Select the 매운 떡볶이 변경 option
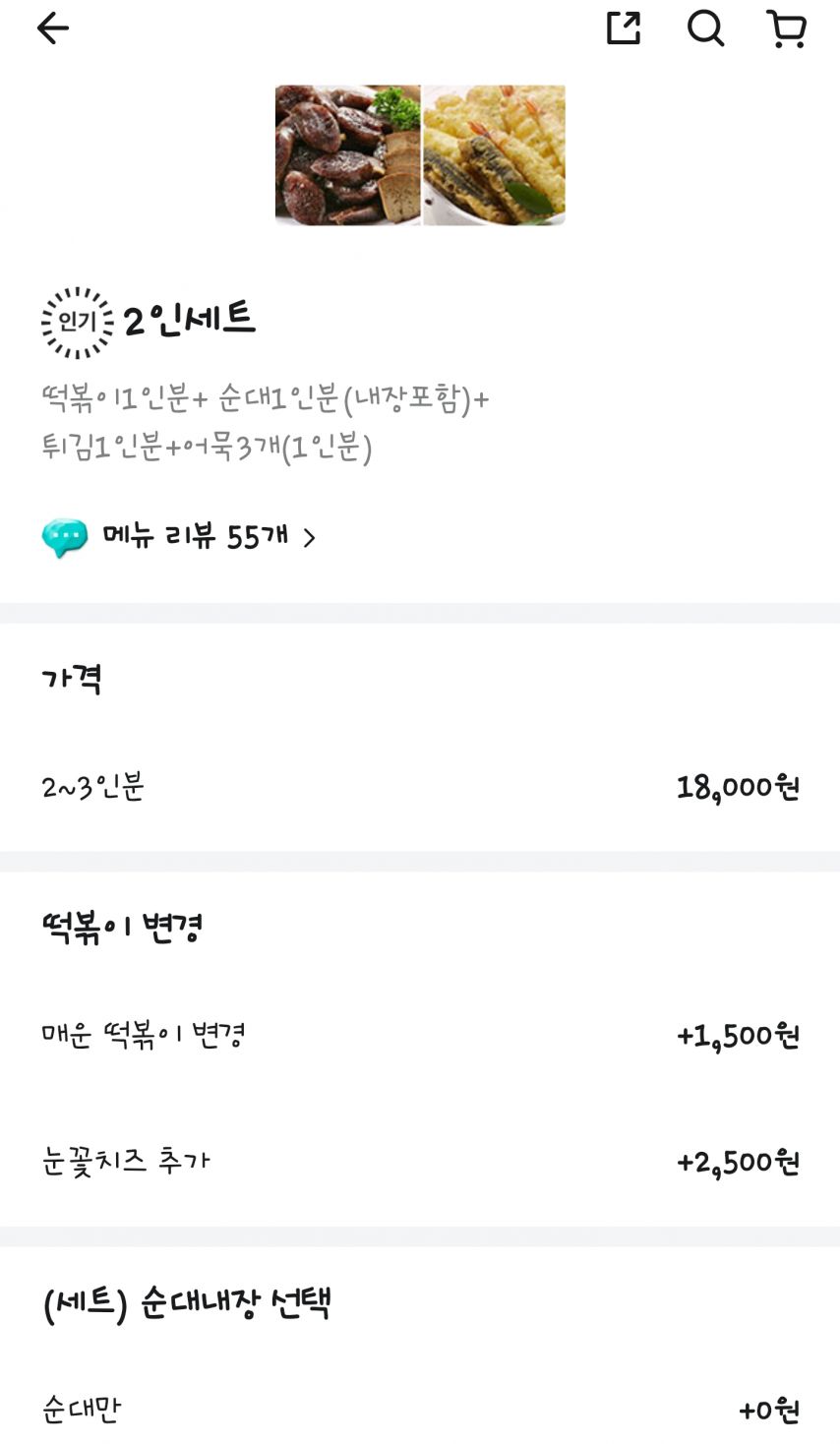This screenshot has width=840, height=1444. tap(420, 1035)
